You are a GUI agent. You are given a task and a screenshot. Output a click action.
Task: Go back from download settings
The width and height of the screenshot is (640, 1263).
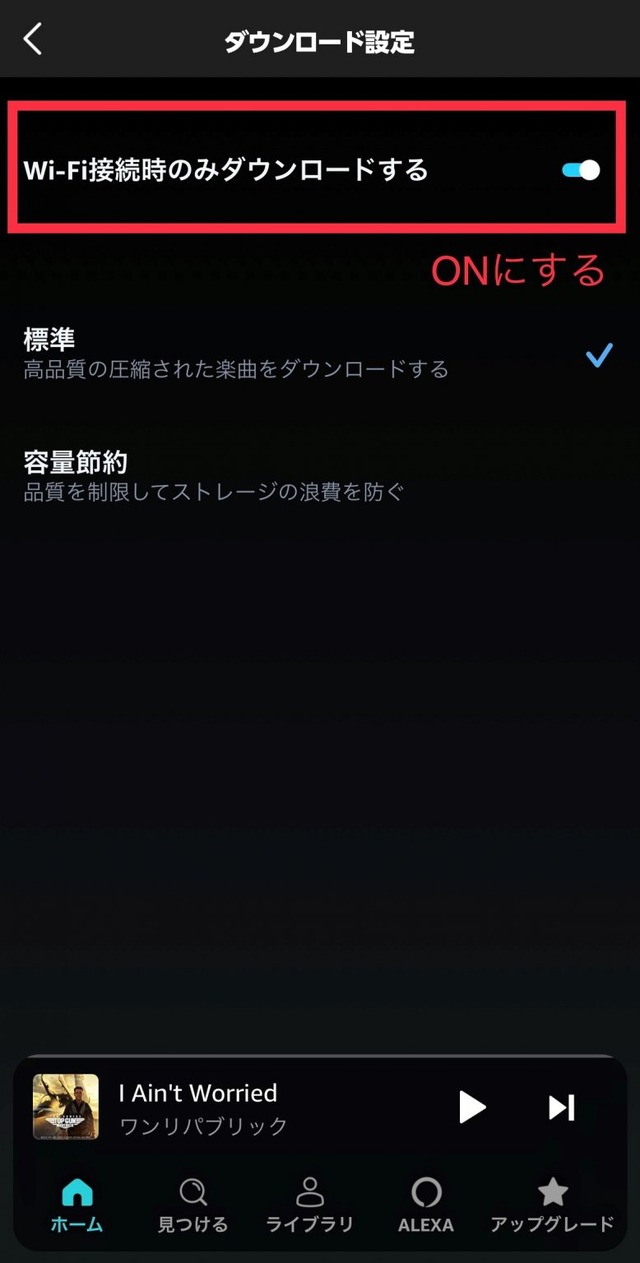[33, 40]
